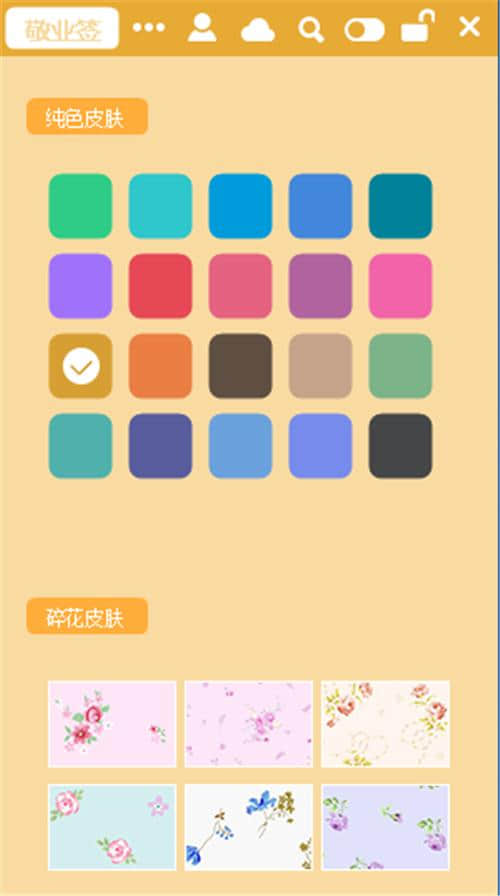Apply the orange solid color skin
The height and width of the screenshot is (896, 500).
click(161, 366)
